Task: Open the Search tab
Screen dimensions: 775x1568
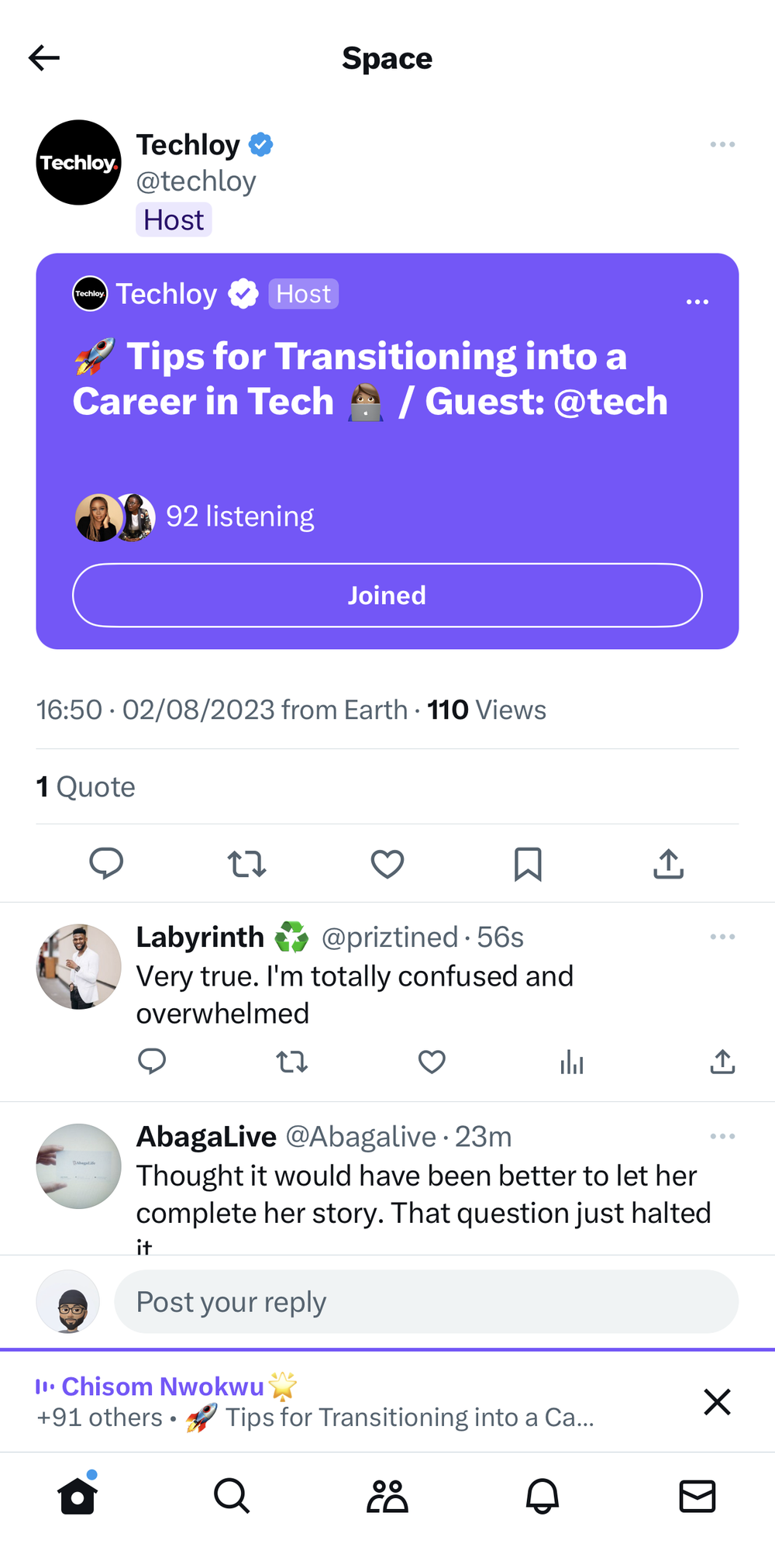Action: [232, 1497]
